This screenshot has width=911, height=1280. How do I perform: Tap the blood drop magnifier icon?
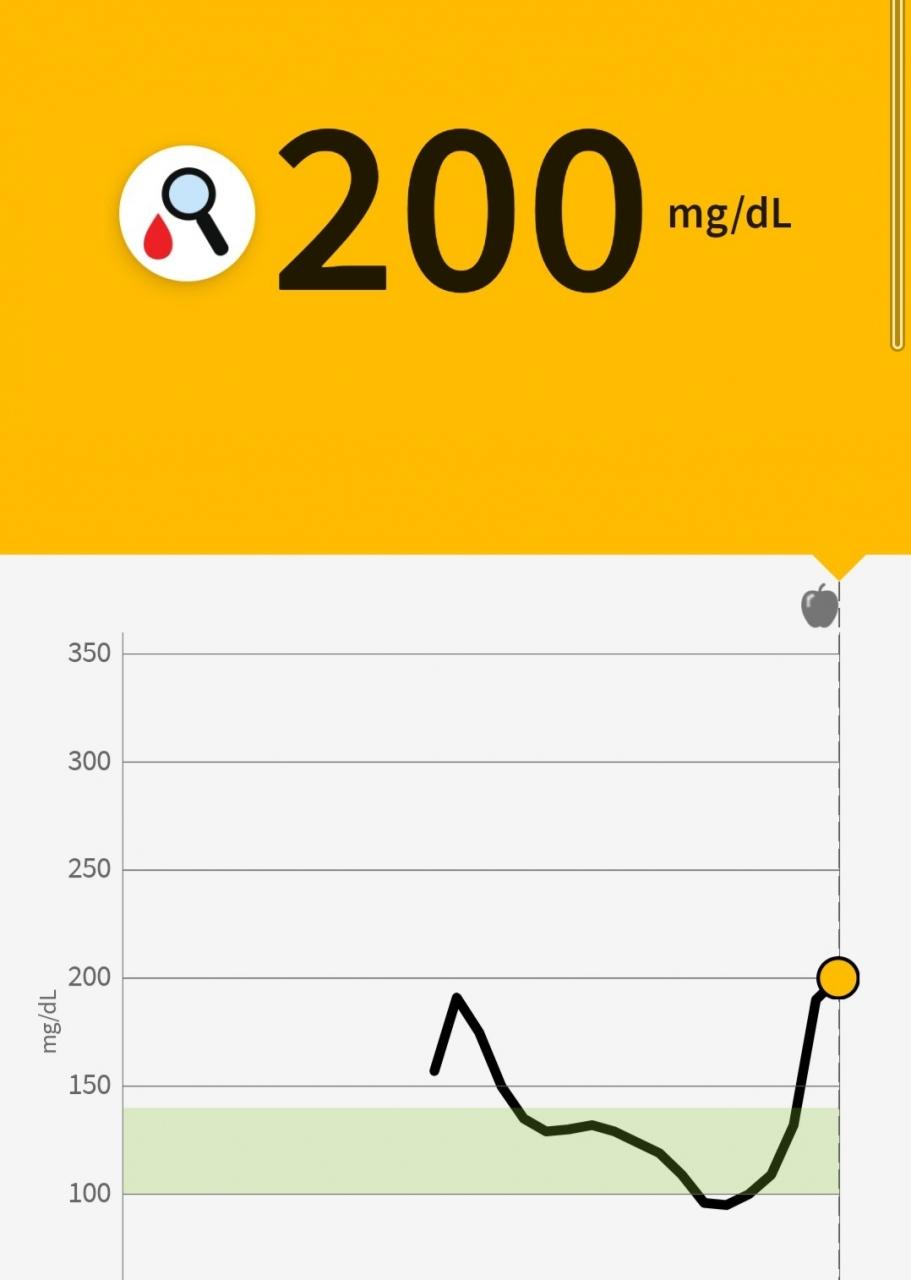[187, 213]
